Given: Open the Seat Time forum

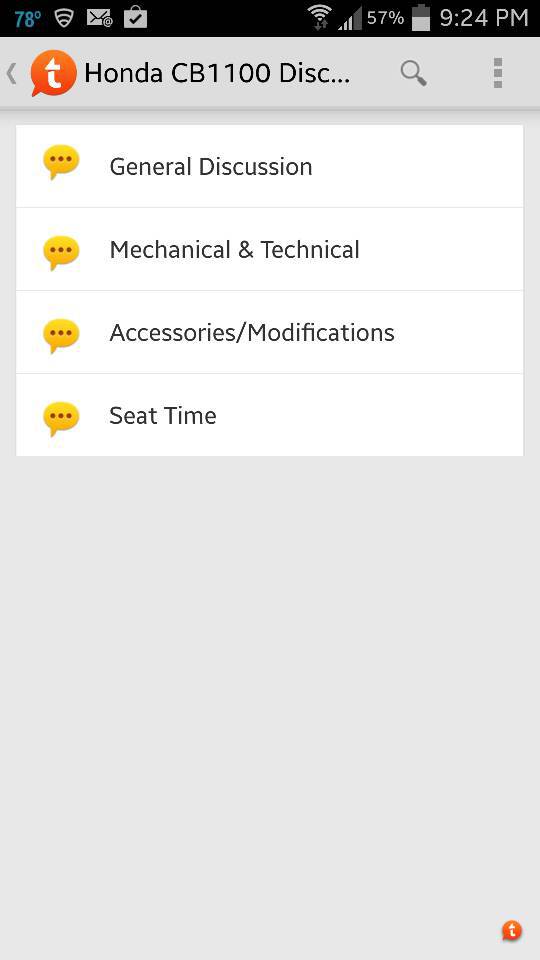Looking at the screenshot, I should click(x=269, y=415).
